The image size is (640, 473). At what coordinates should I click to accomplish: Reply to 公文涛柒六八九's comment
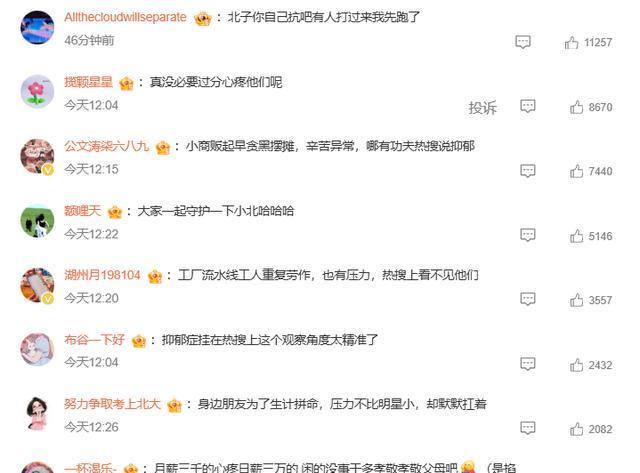tap(528, 171)
